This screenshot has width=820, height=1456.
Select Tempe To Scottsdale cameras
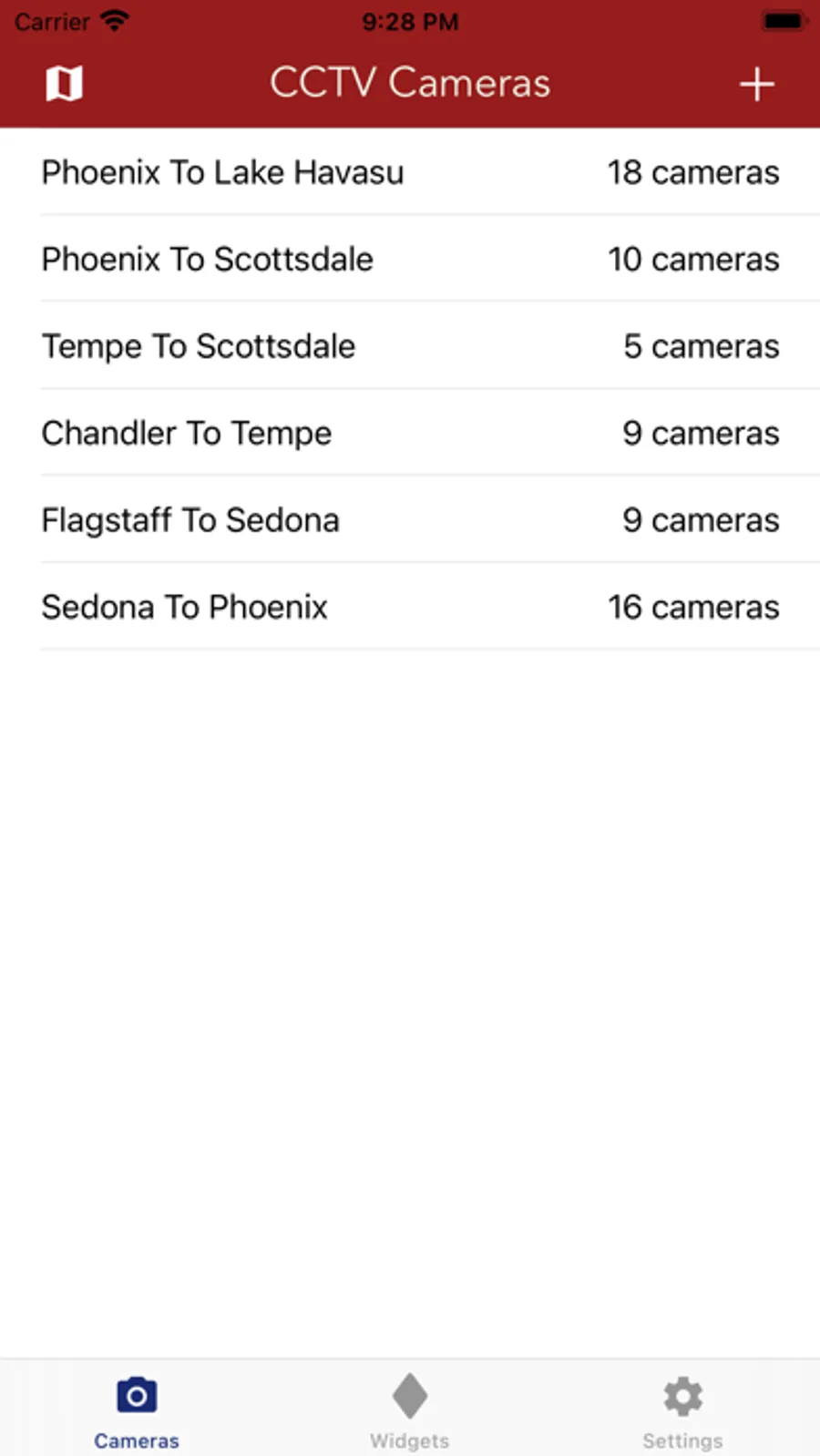click(410, 346)
